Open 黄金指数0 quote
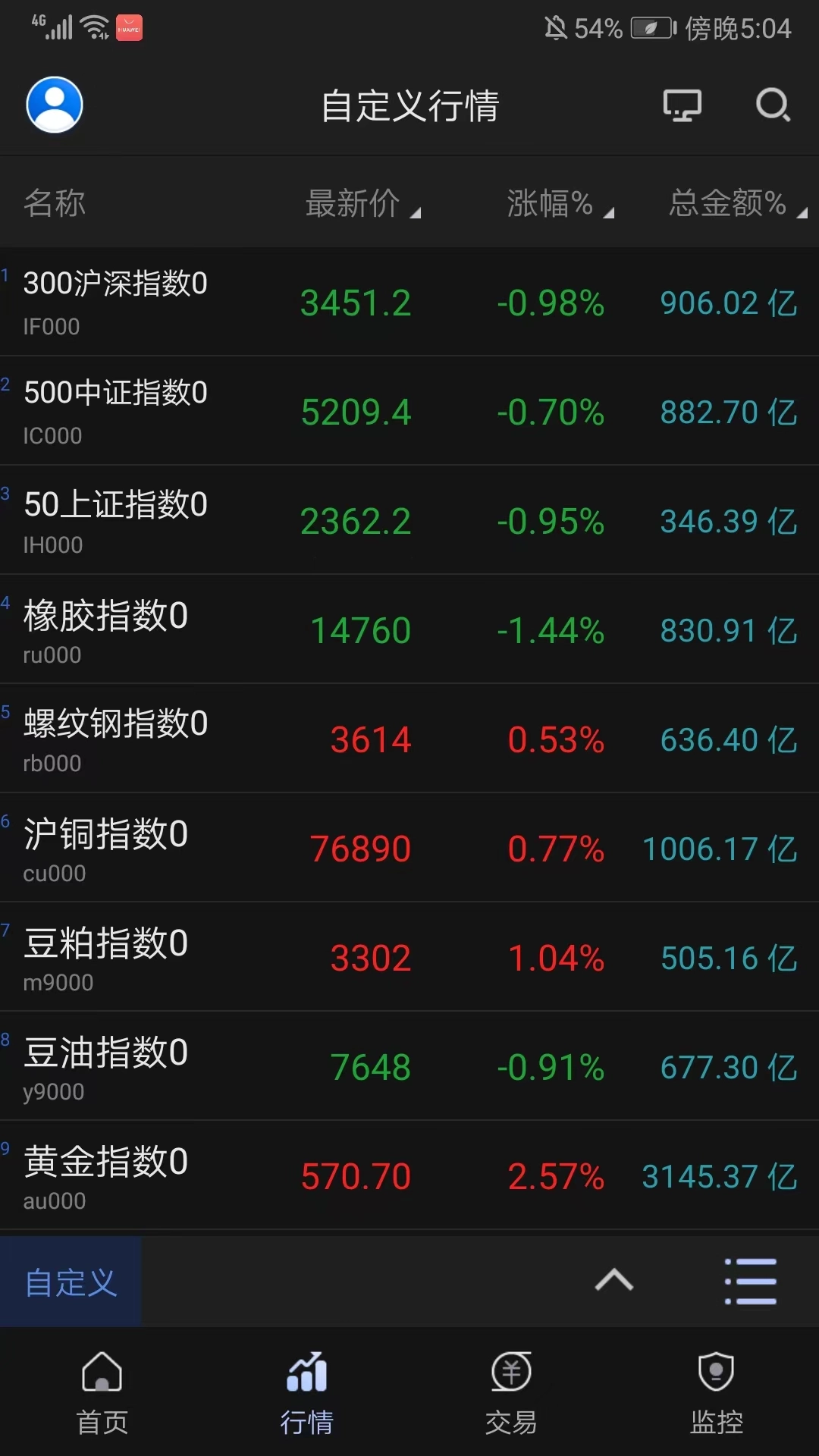The height and width of the screenshot is (1456, 819). point(409,1176)
